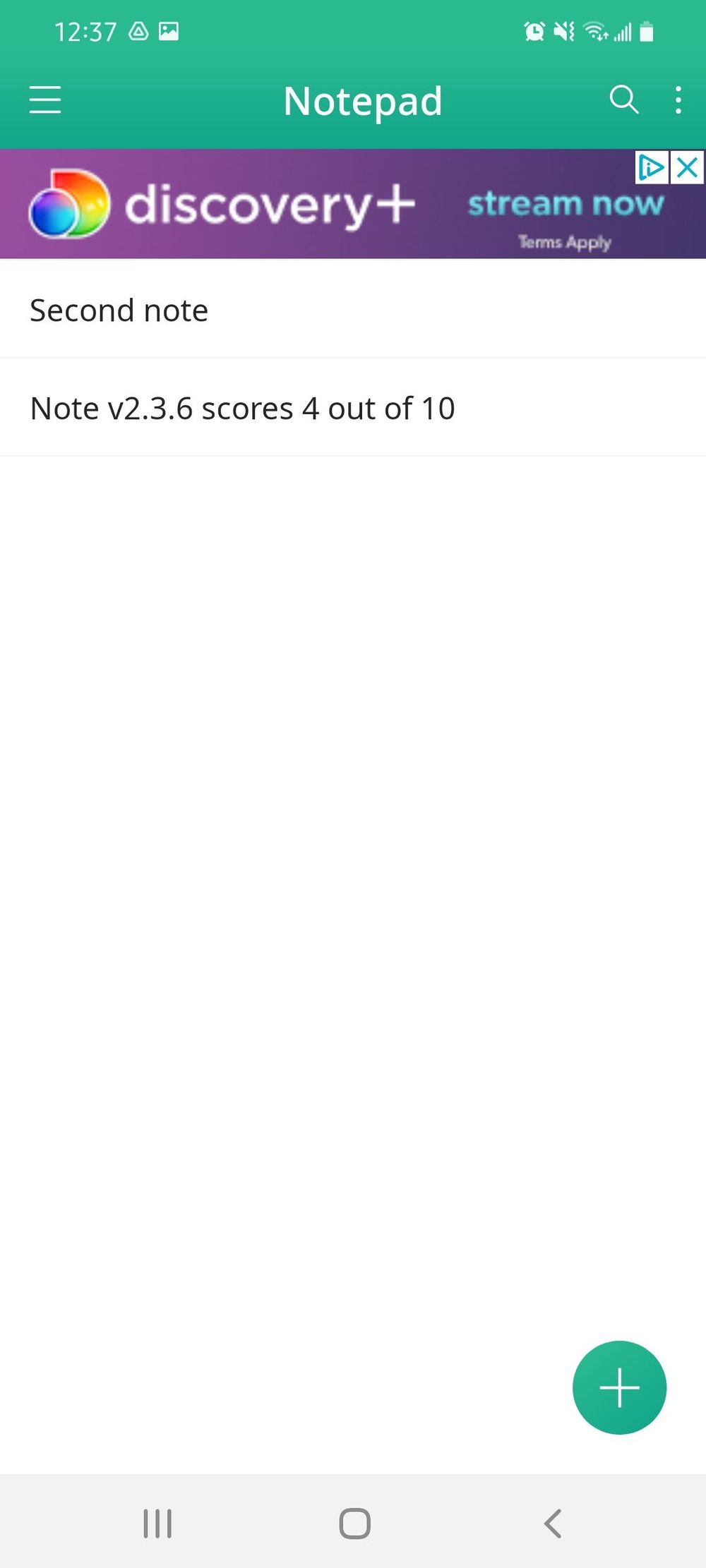Open the three-dot overflow menu
The width and height of the screenshot is (706, 1568).
pos(678,100)
